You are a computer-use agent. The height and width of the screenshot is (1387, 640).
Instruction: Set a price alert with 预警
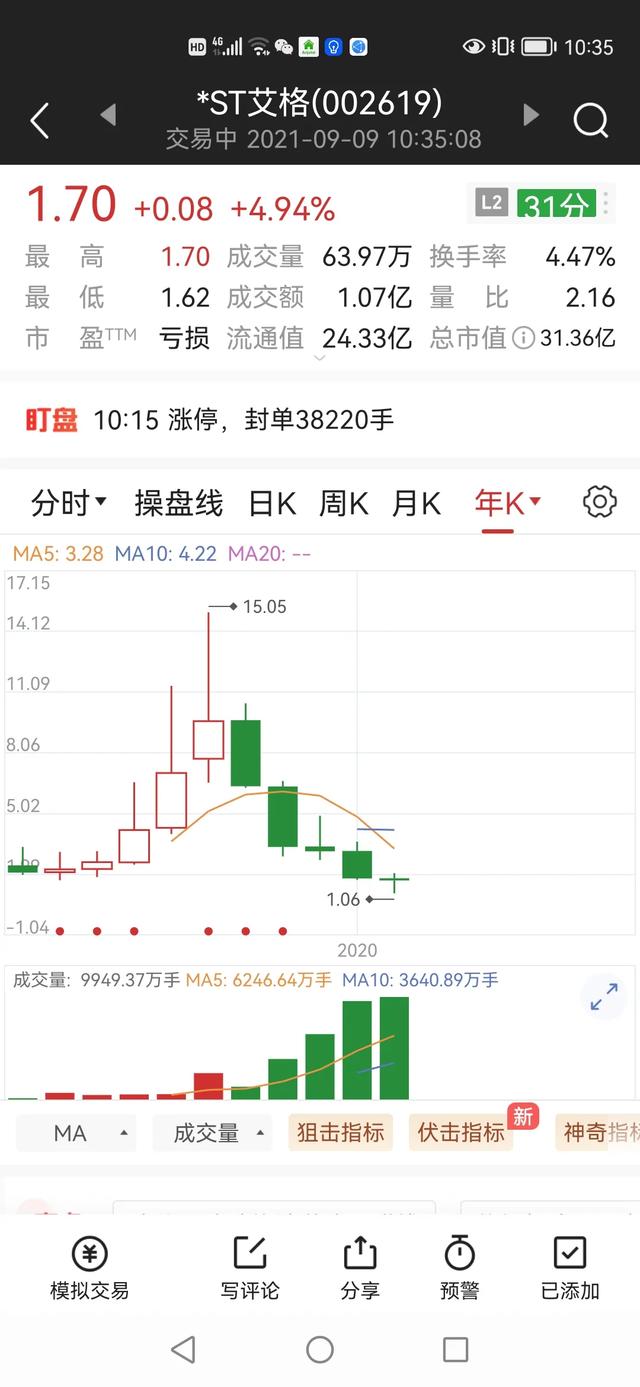(x=459, y=1267)
